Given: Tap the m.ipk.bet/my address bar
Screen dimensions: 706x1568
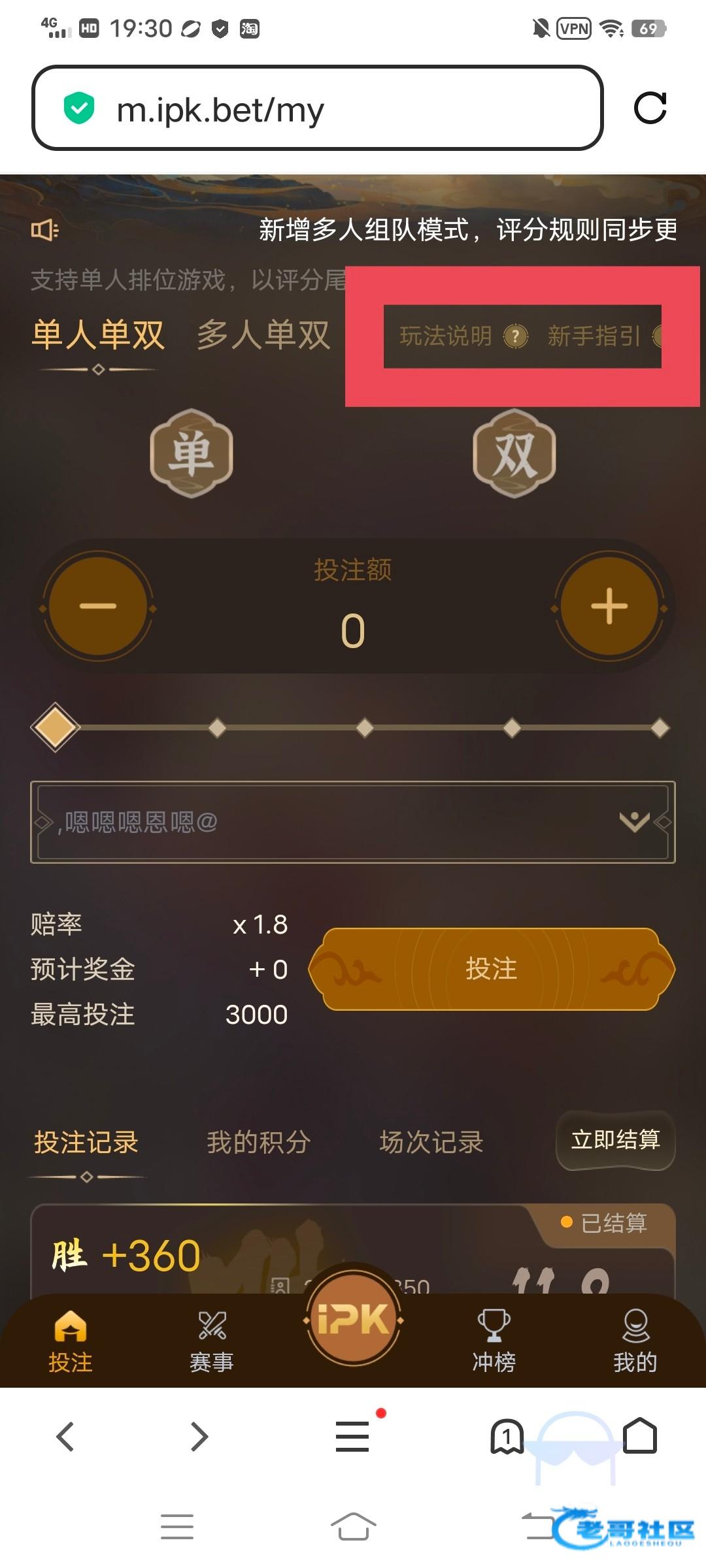Looking at the screenshot, I should pyautogui.click(x=317, y=108).
